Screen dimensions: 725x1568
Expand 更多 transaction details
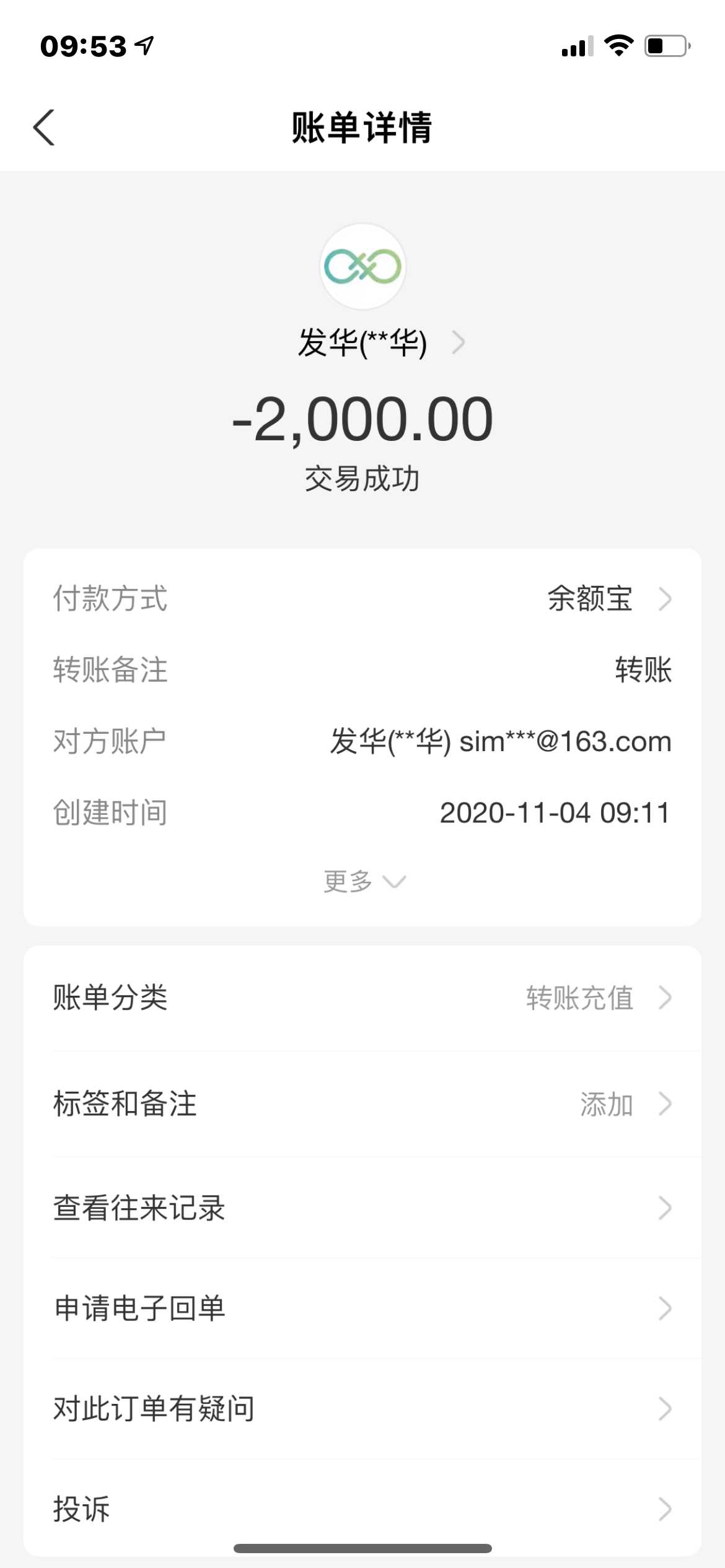click(364, 881)
